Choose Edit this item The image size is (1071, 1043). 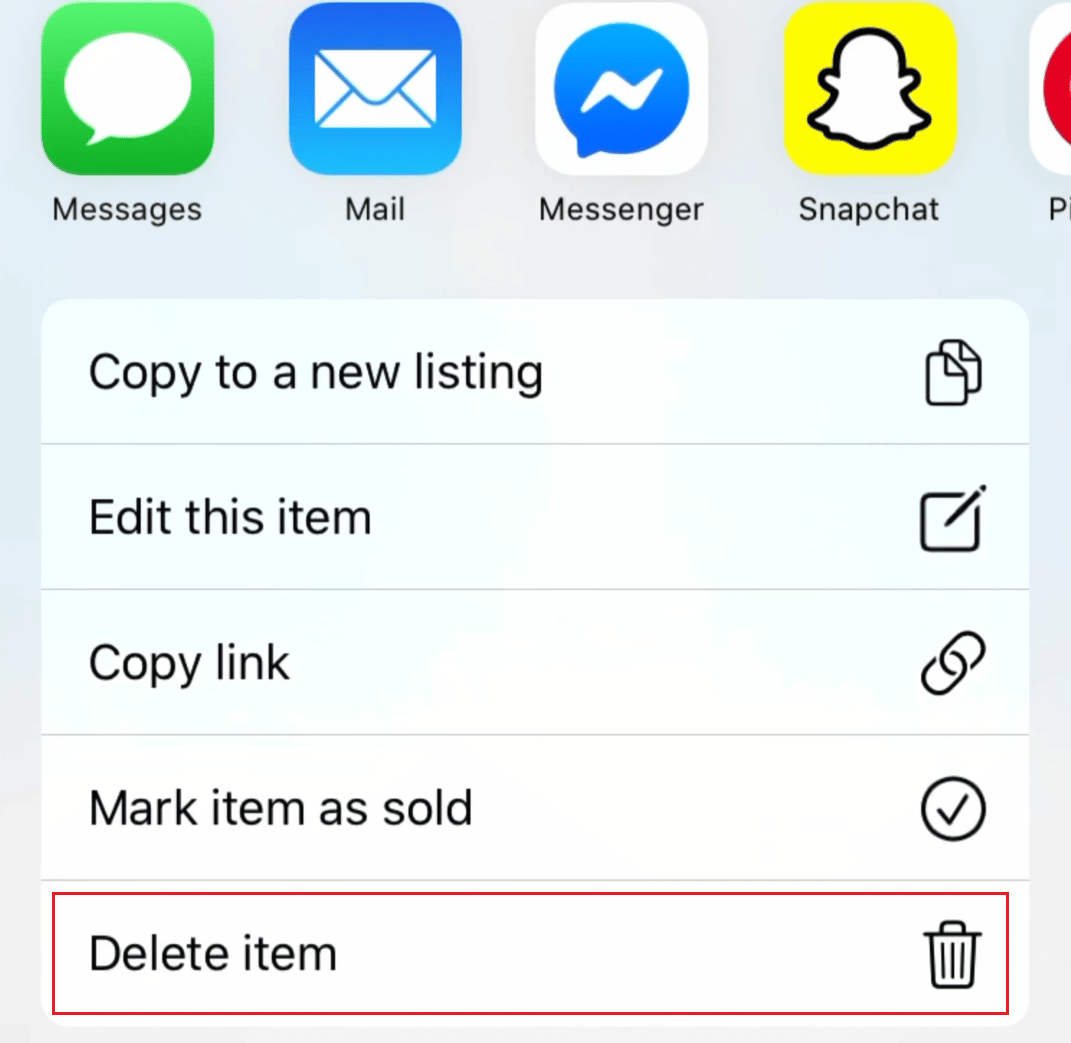[x=535, y=518]
